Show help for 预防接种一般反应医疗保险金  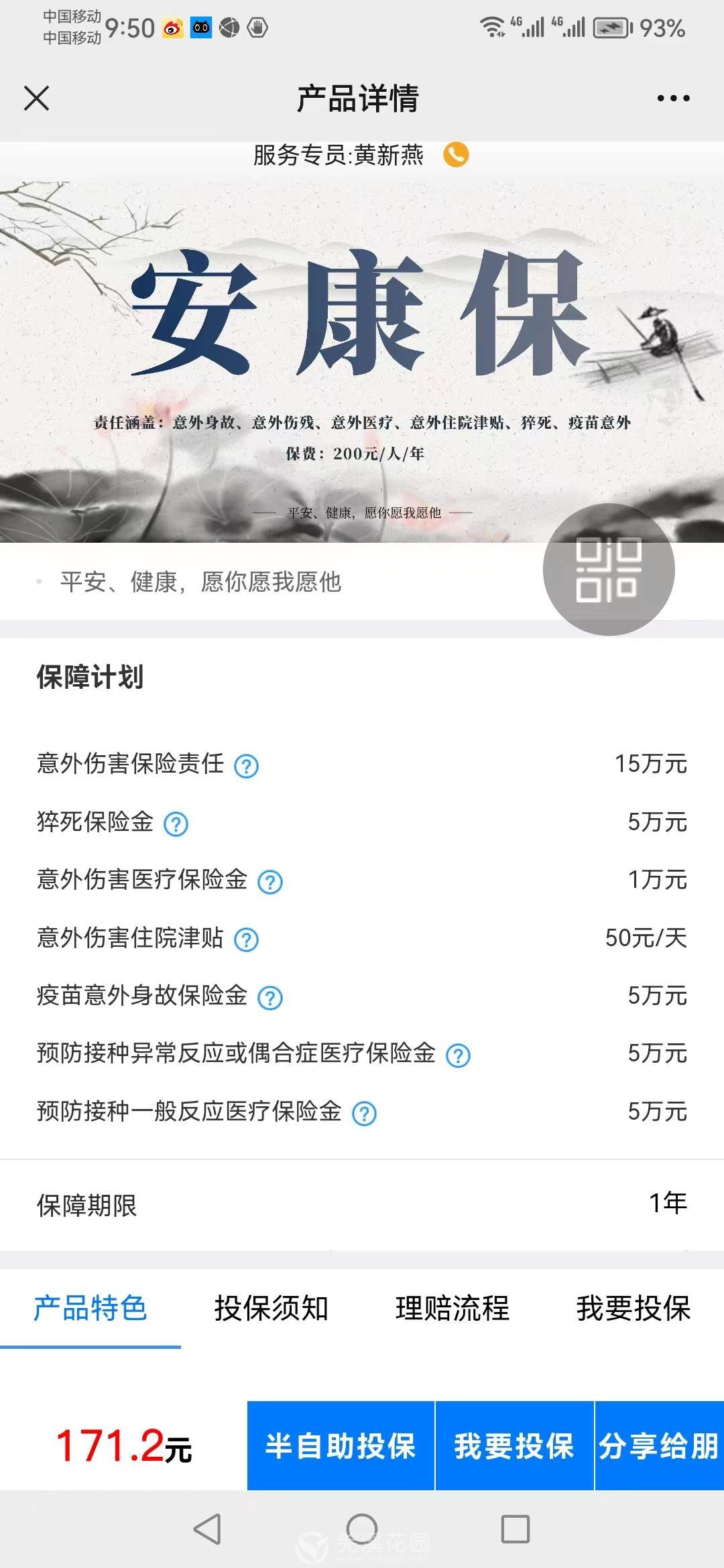pos(364,1113)
